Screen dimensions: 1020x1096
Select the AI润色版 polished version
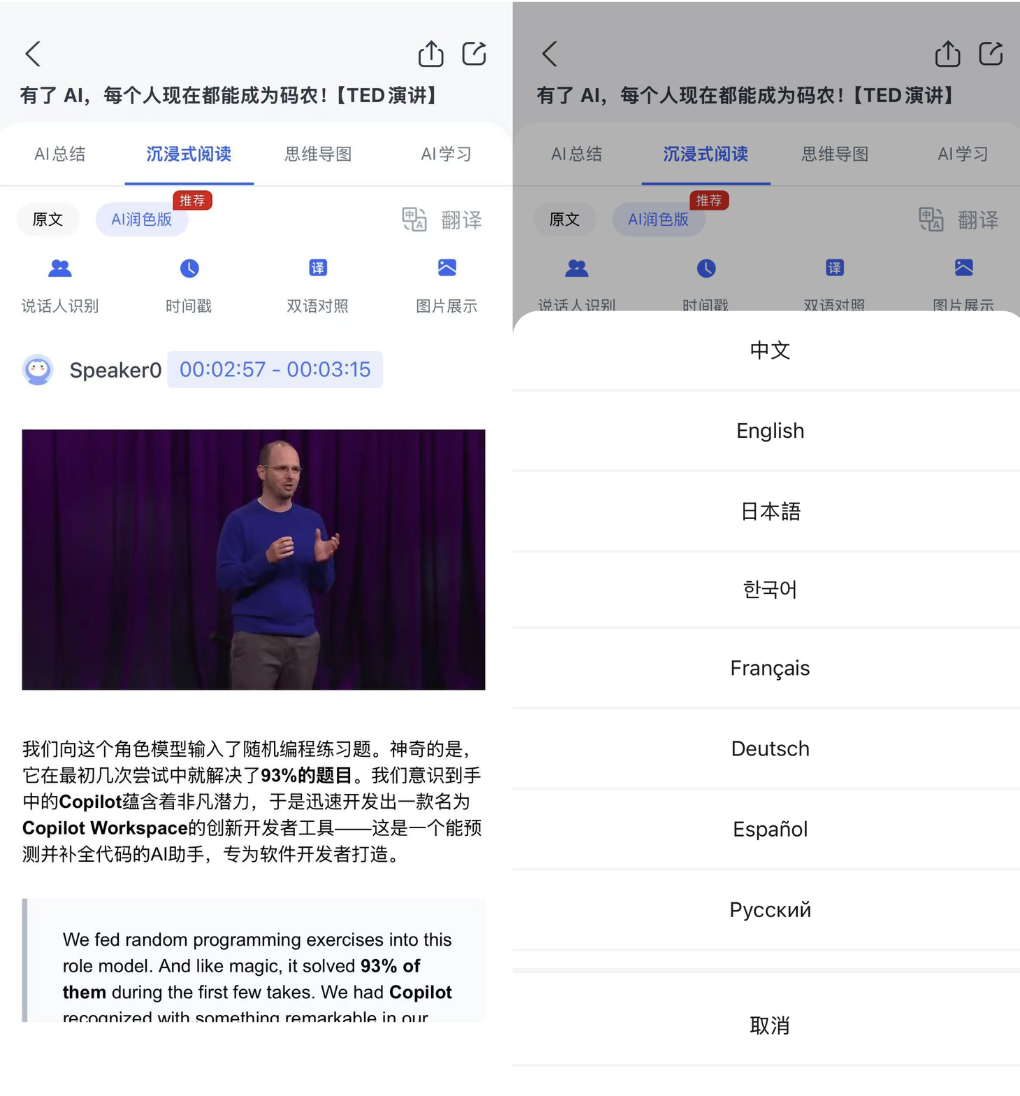(141, 219)
